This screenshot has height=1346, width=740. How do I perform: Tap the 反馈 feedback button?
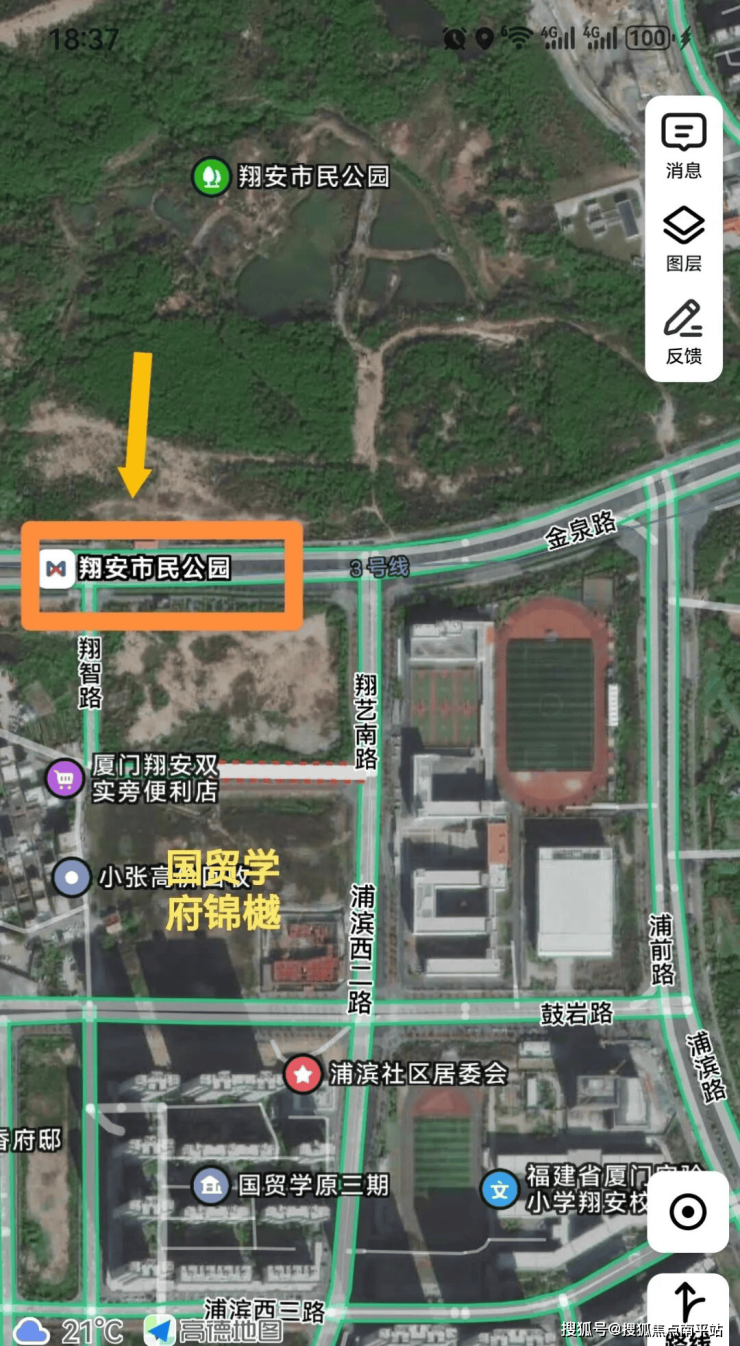coord(684,332)
